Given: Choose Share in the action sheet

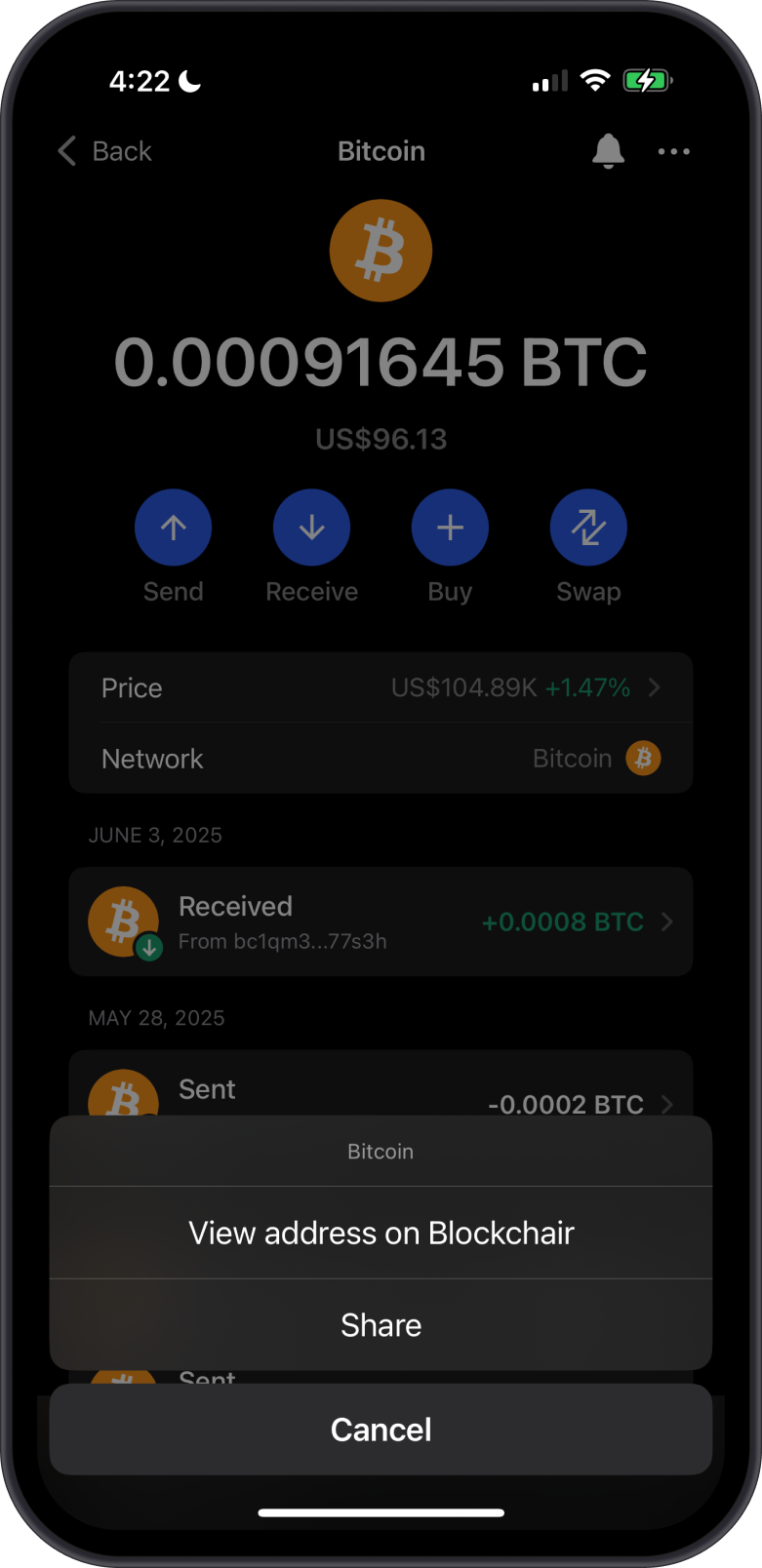Looking at the screenshot, I should click(381, 1325).
